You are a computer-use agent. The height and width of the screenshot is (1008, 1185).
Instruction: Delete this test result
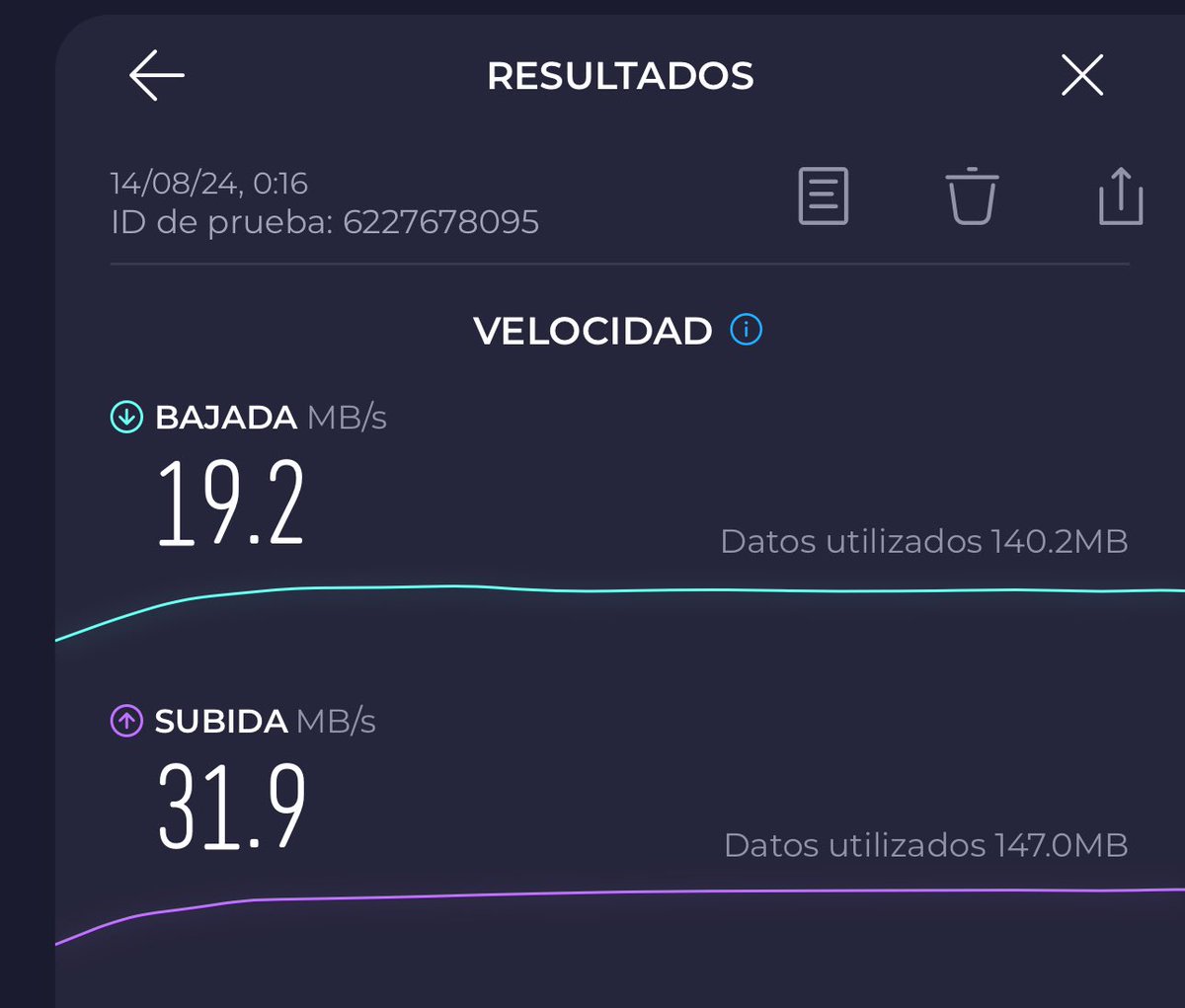972,196
